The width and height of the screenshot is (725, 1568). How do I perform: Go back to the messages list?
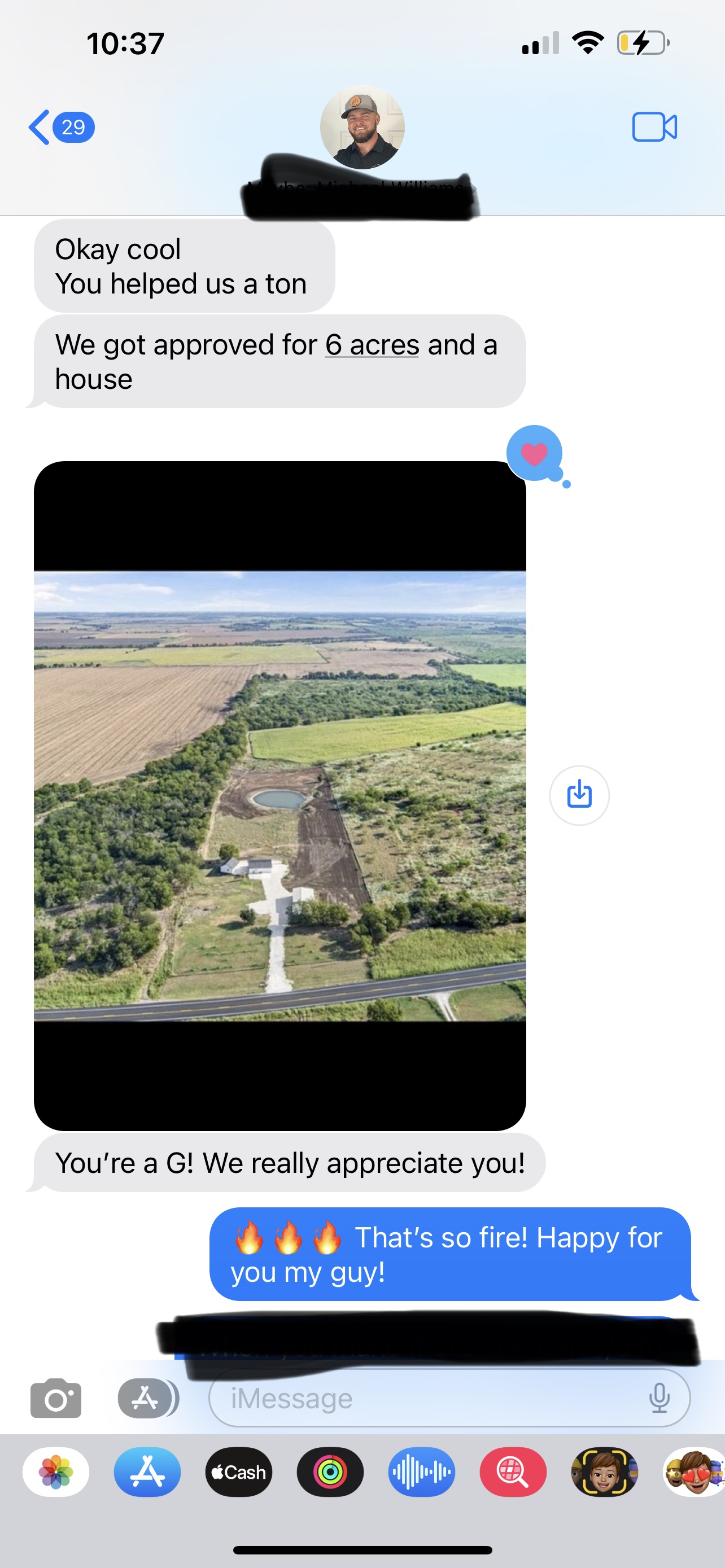(x=61, y=127)
